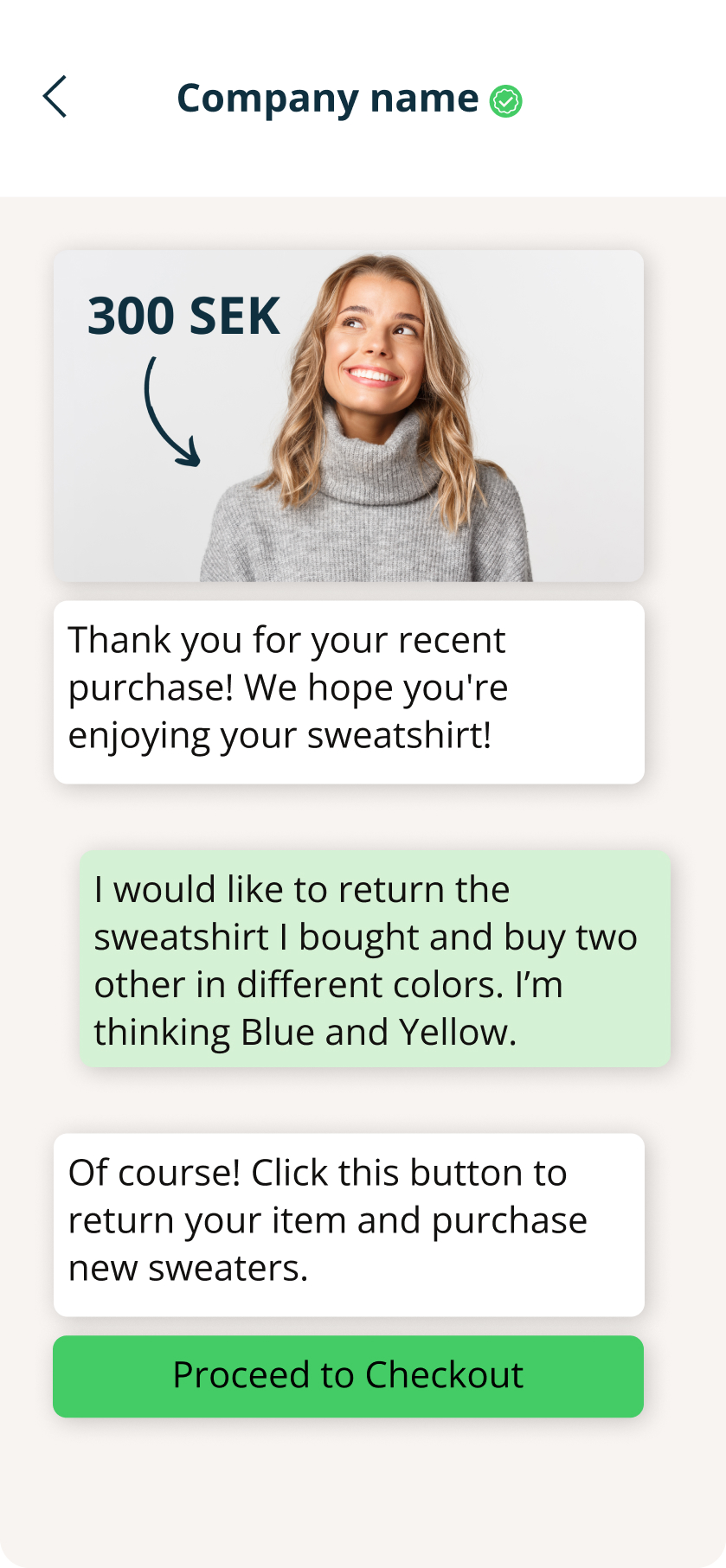Go back using the header arrow
This screenshot has height=1568, width=726.
pos(55,96)
